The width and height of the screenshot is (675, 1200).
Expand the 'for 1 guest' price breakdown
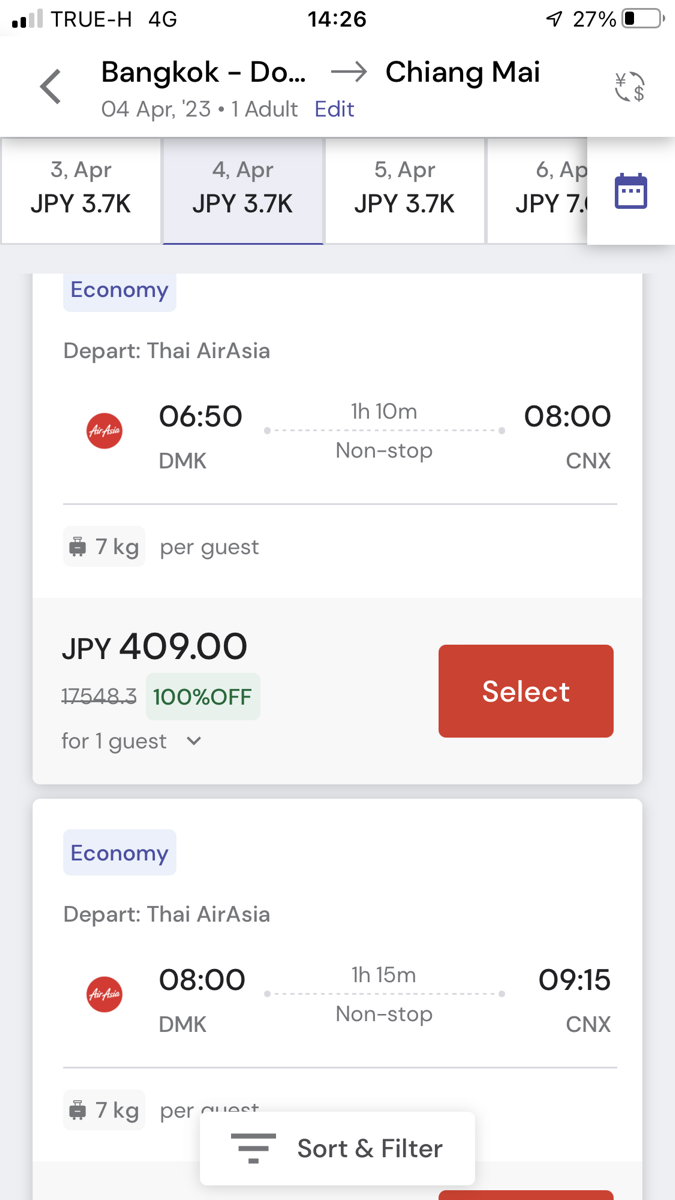click(132, 741)
